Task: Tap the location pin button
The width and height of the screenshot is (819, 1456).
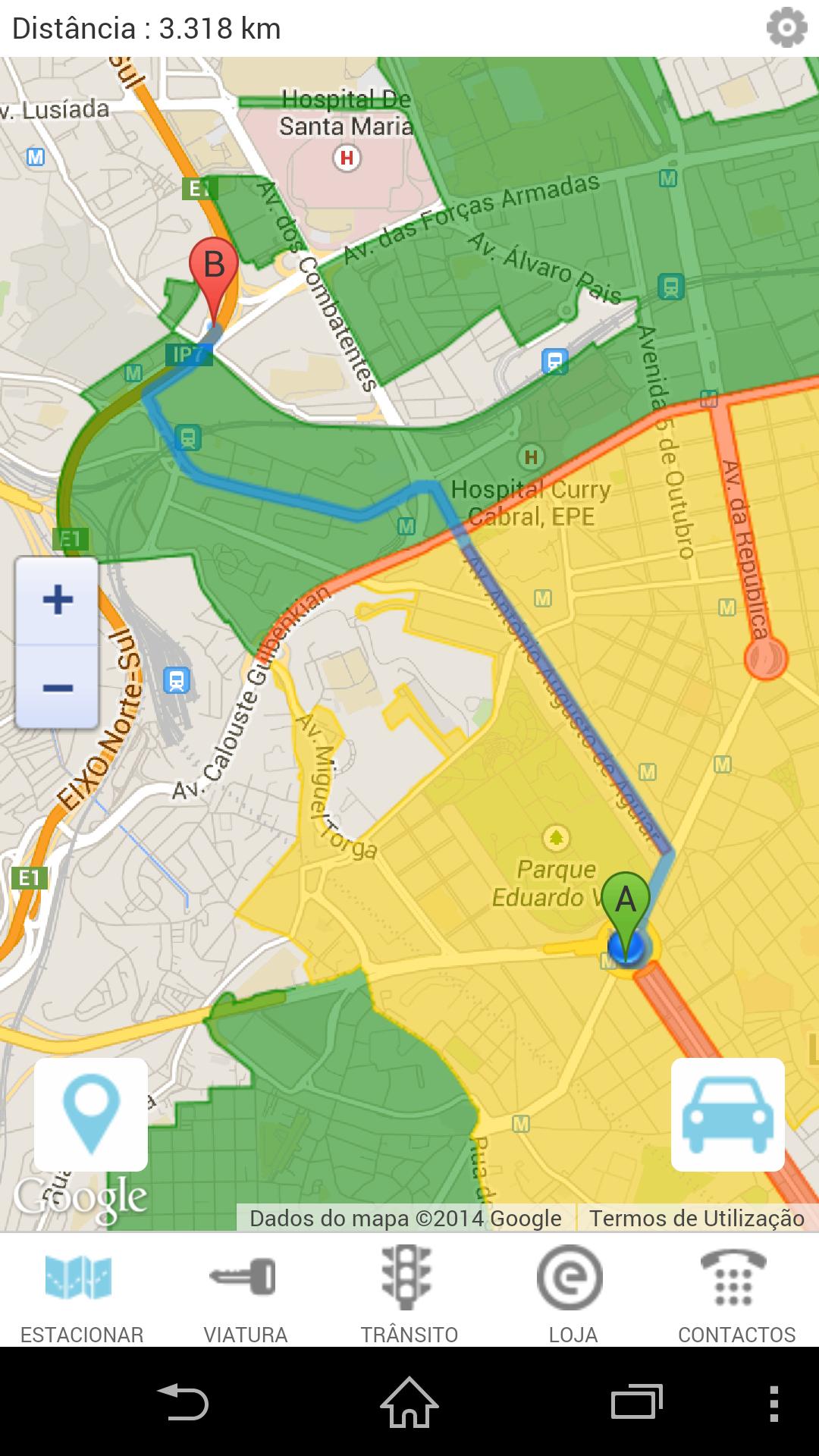Action: coord(91,1114)
